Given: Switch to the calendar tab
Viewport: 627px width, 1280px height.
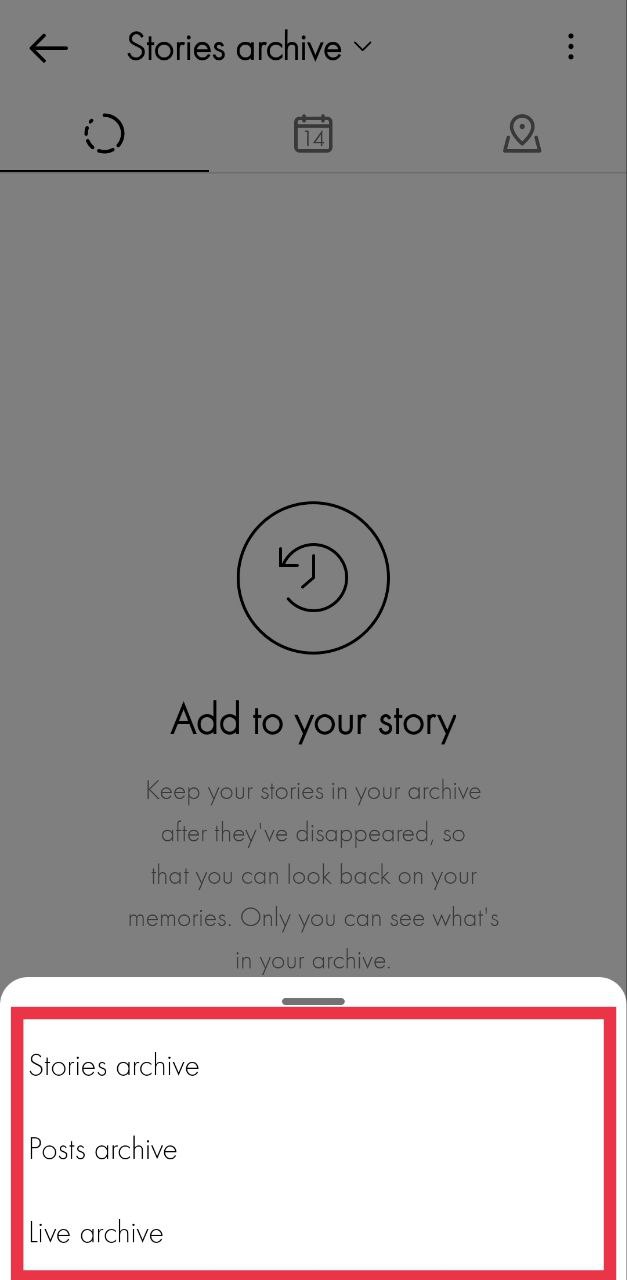Looking at the screenshot, I should [x=313, y=134].
